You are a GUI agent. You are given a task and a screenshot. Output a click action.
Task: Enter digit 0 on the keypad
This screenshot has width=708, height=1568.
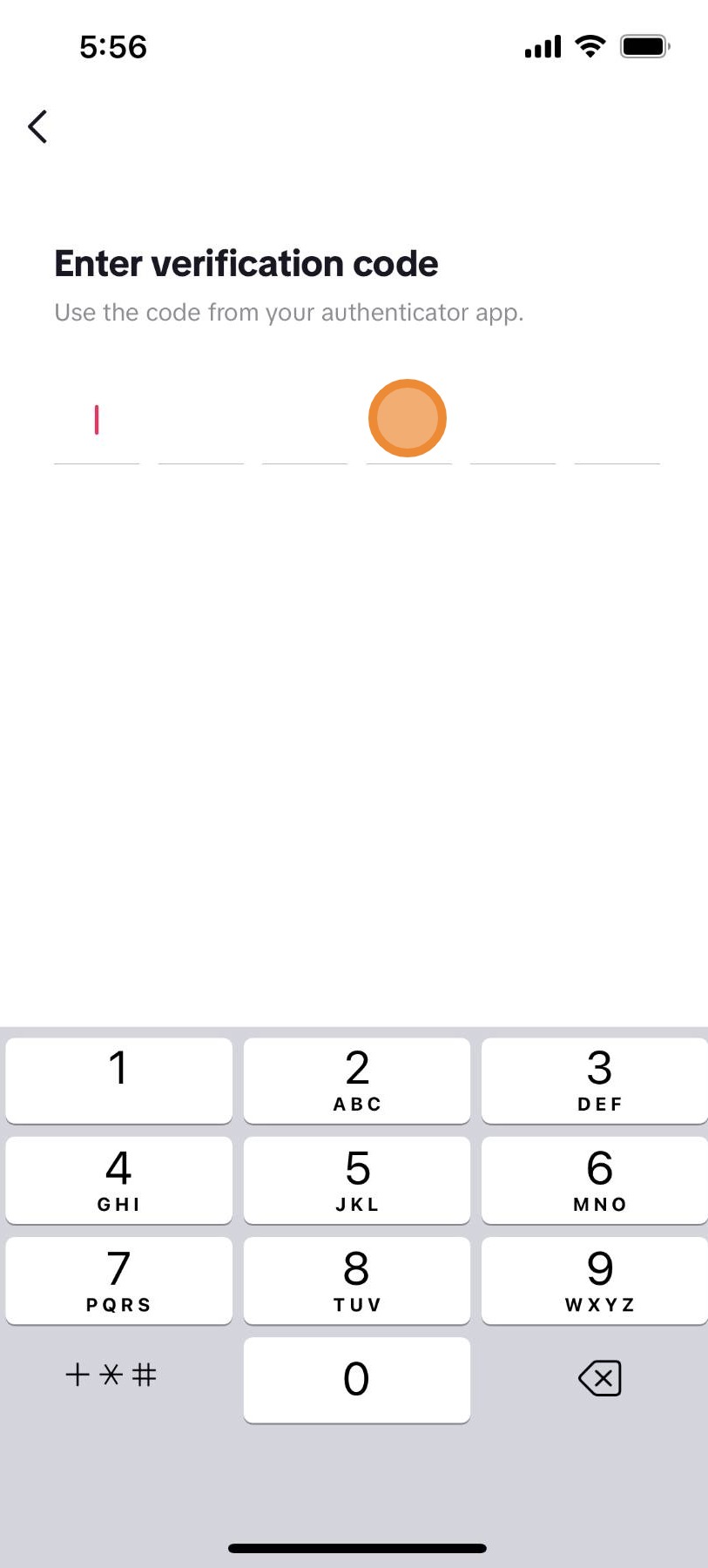(357, 1380)
